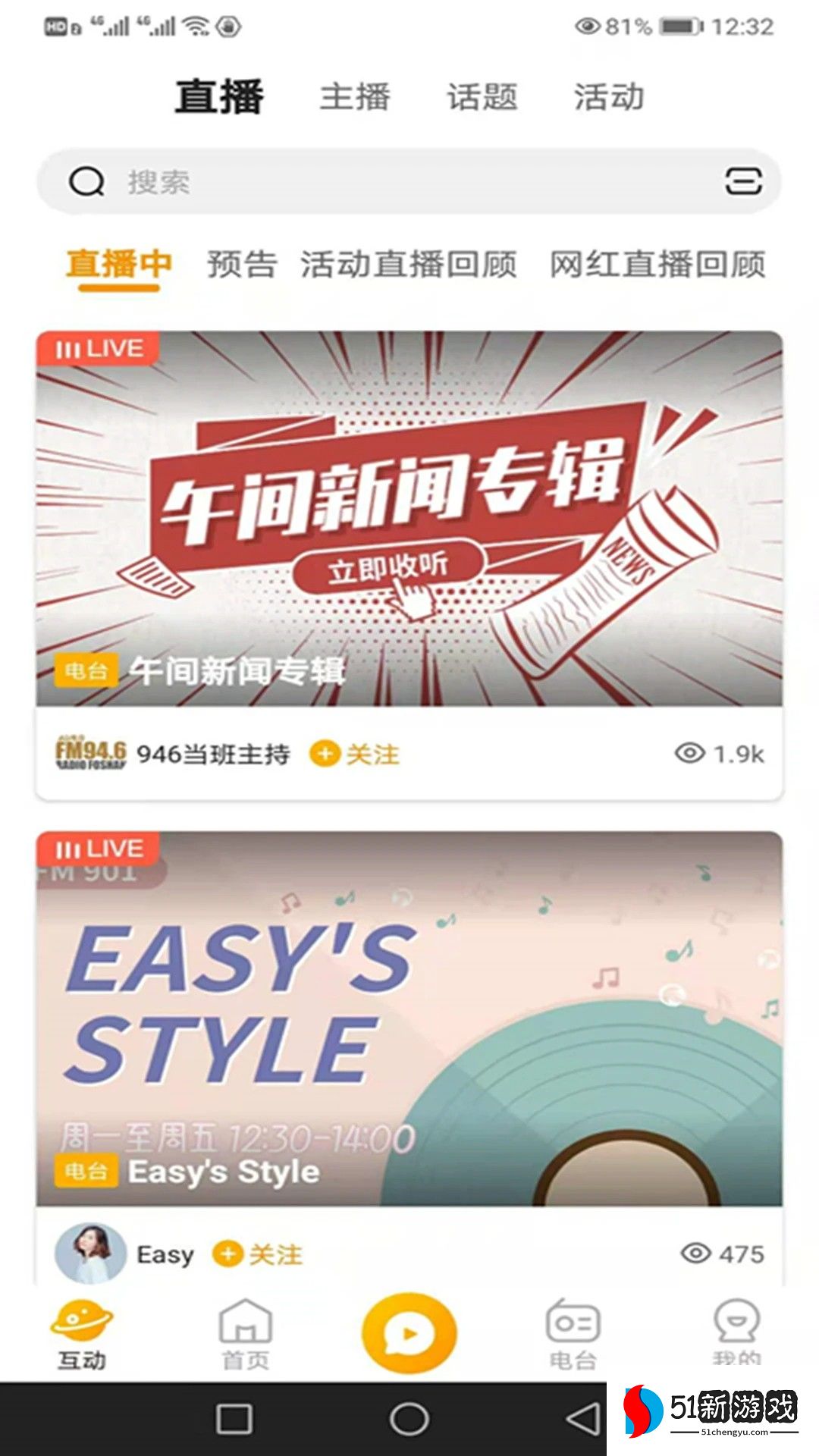Tap the center orange play button
Image resolution: width=819 pixels, height=1456 pixels.
(409, 1333)
